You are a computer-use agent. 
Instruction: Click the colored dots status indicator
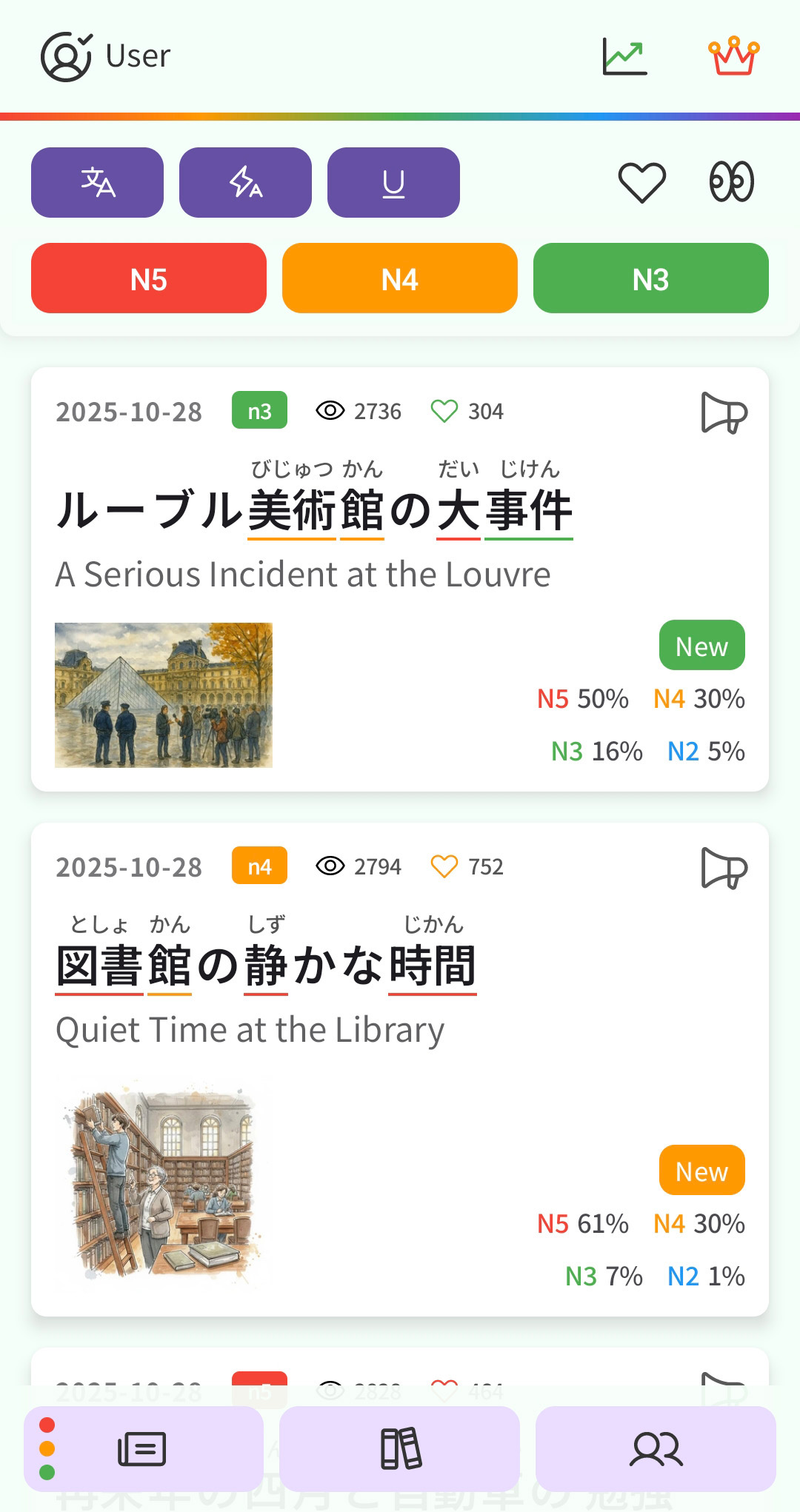coord(47,1448)
